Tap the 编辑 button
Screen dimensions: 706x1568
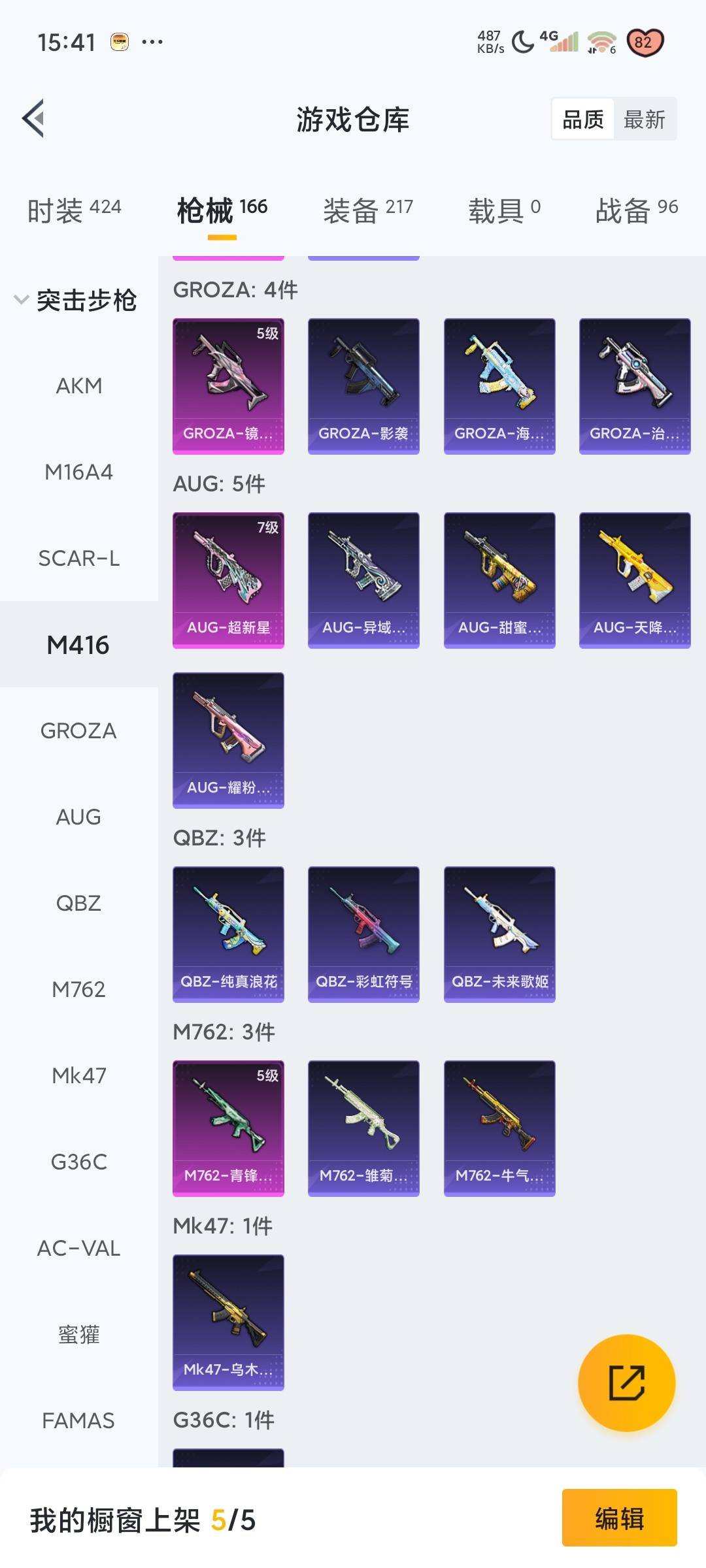point(619,1518)
